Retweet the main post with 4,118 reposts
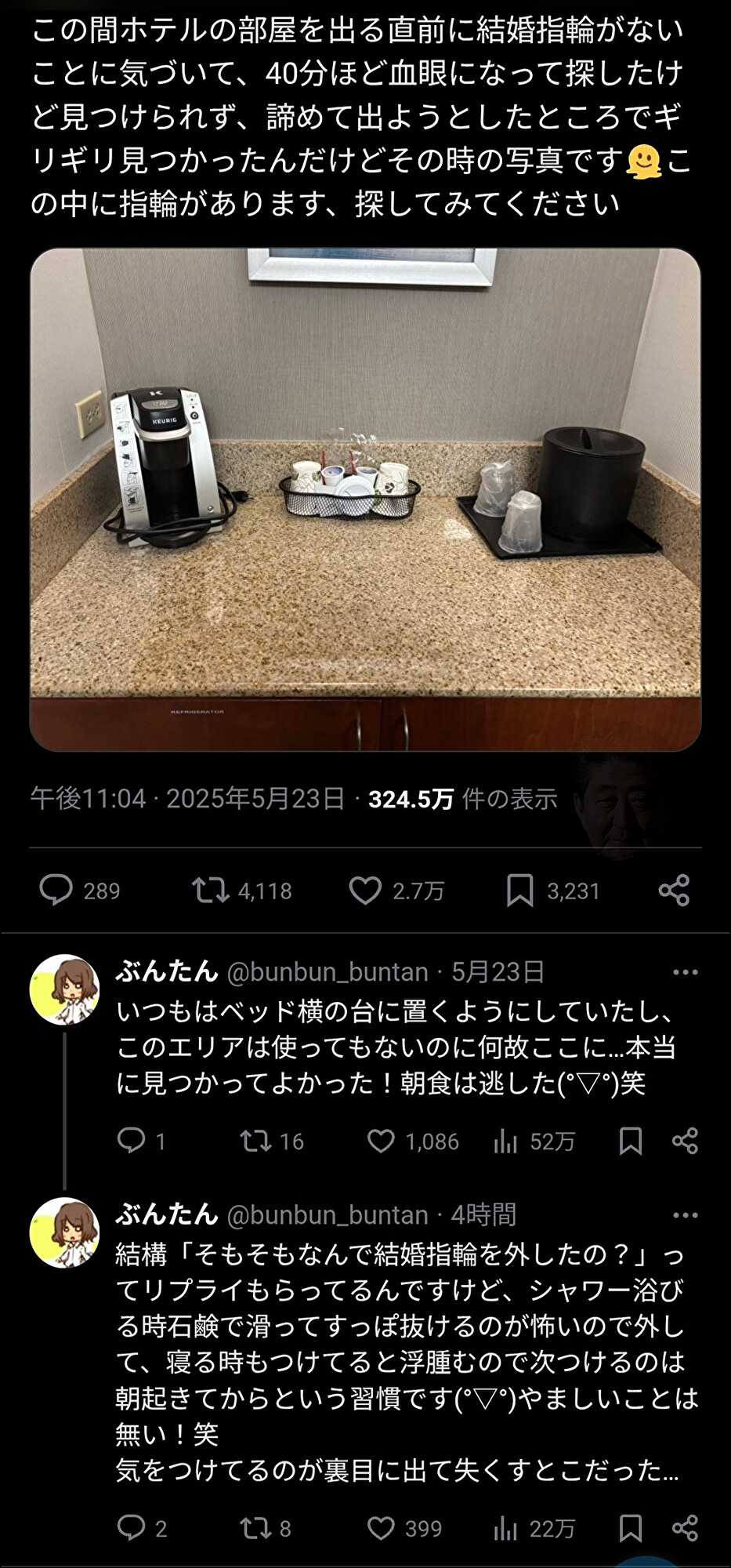Screen dimensions: 731x1568 (211, 891)
